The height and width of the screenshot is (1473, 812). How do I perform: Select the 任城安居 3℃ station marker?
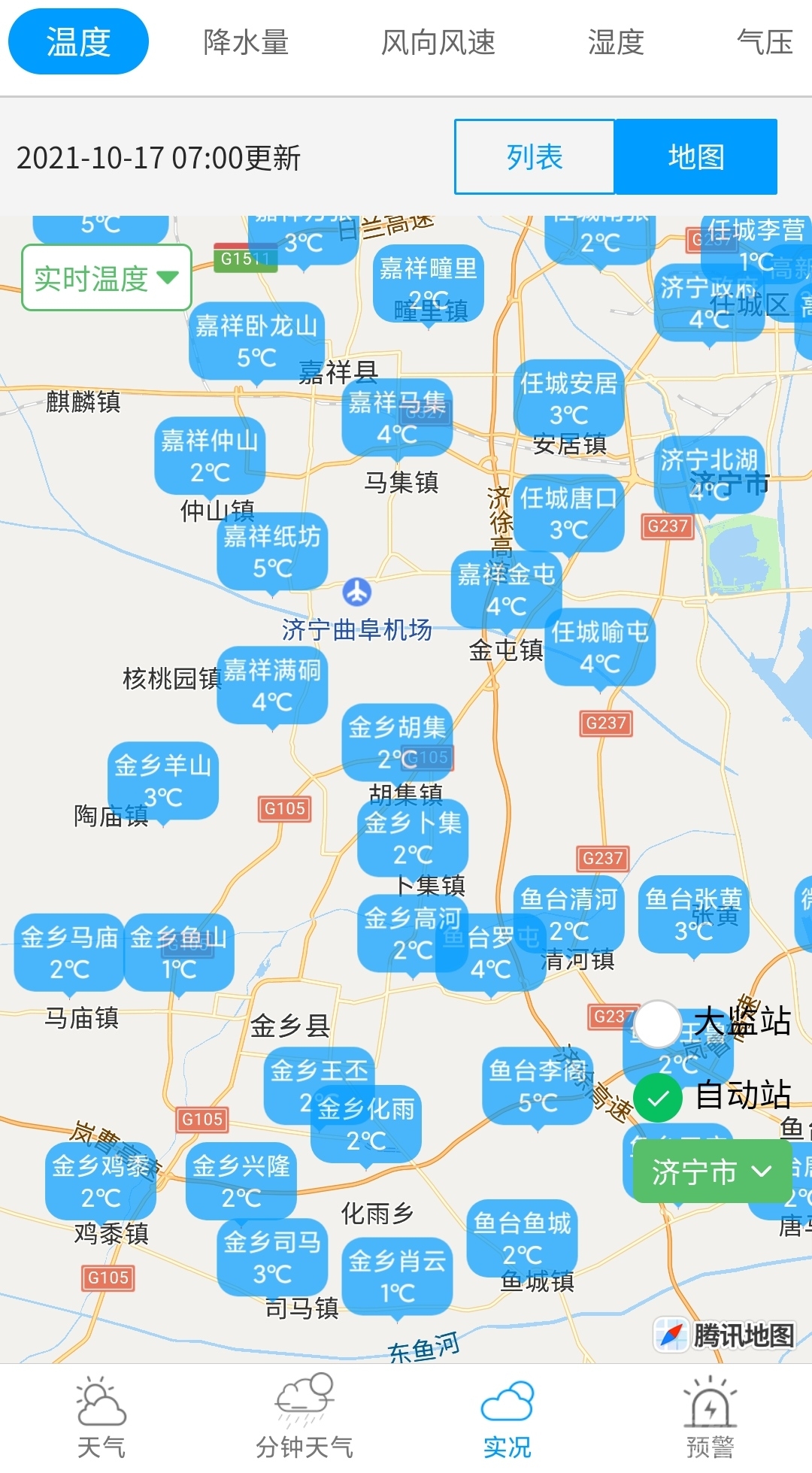pyautogui.click(x=569, y=399)
